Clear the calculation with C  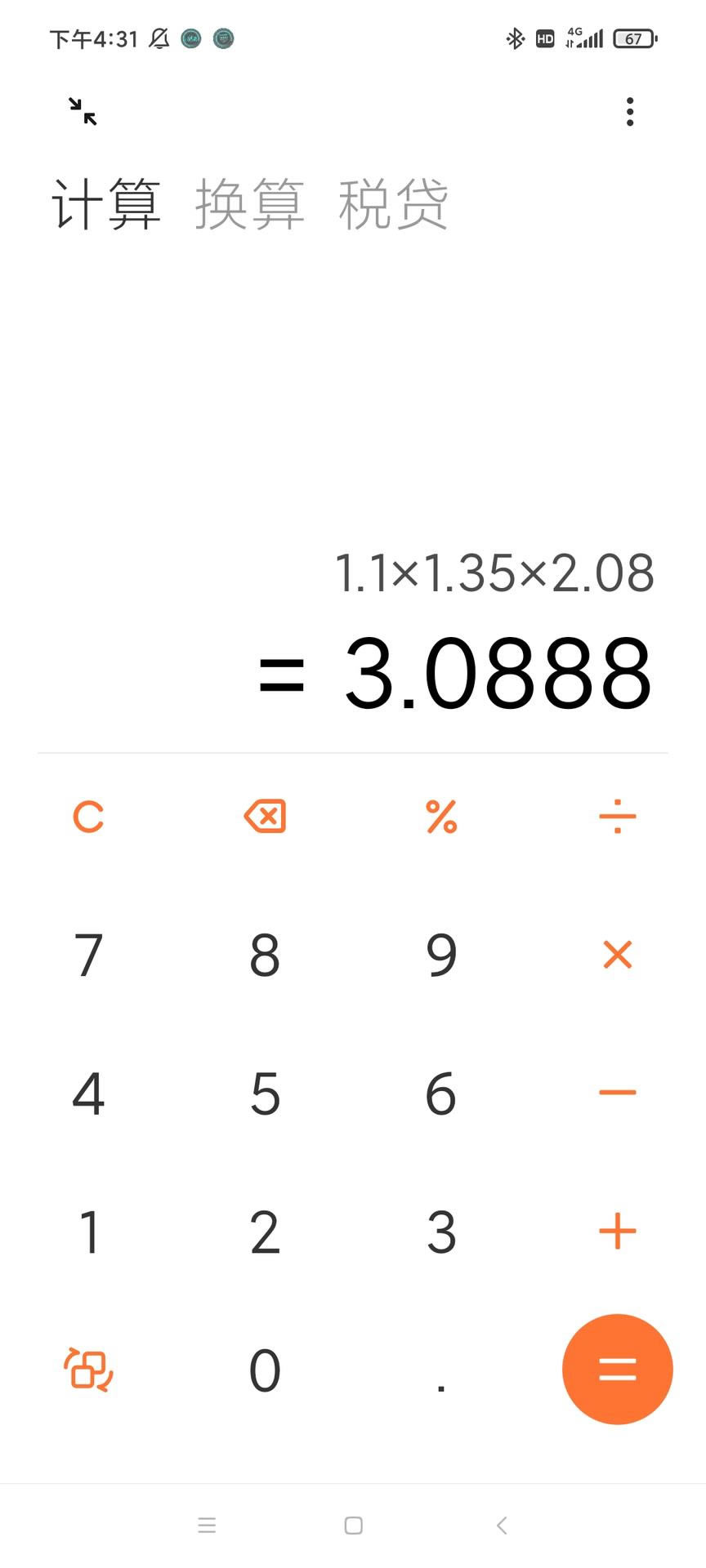(x=88, y=816)
